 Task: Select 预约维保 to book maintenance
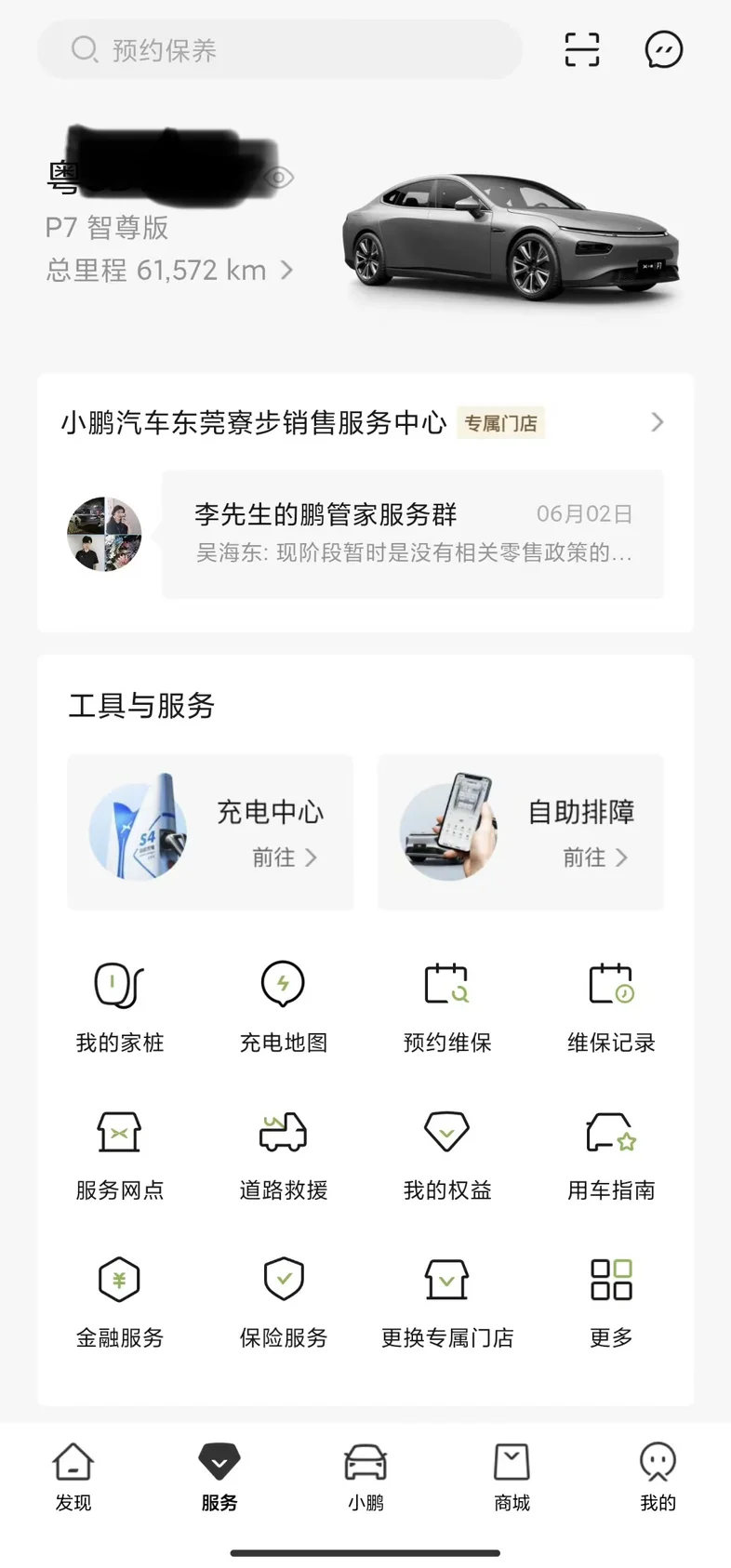[447, 1005]
